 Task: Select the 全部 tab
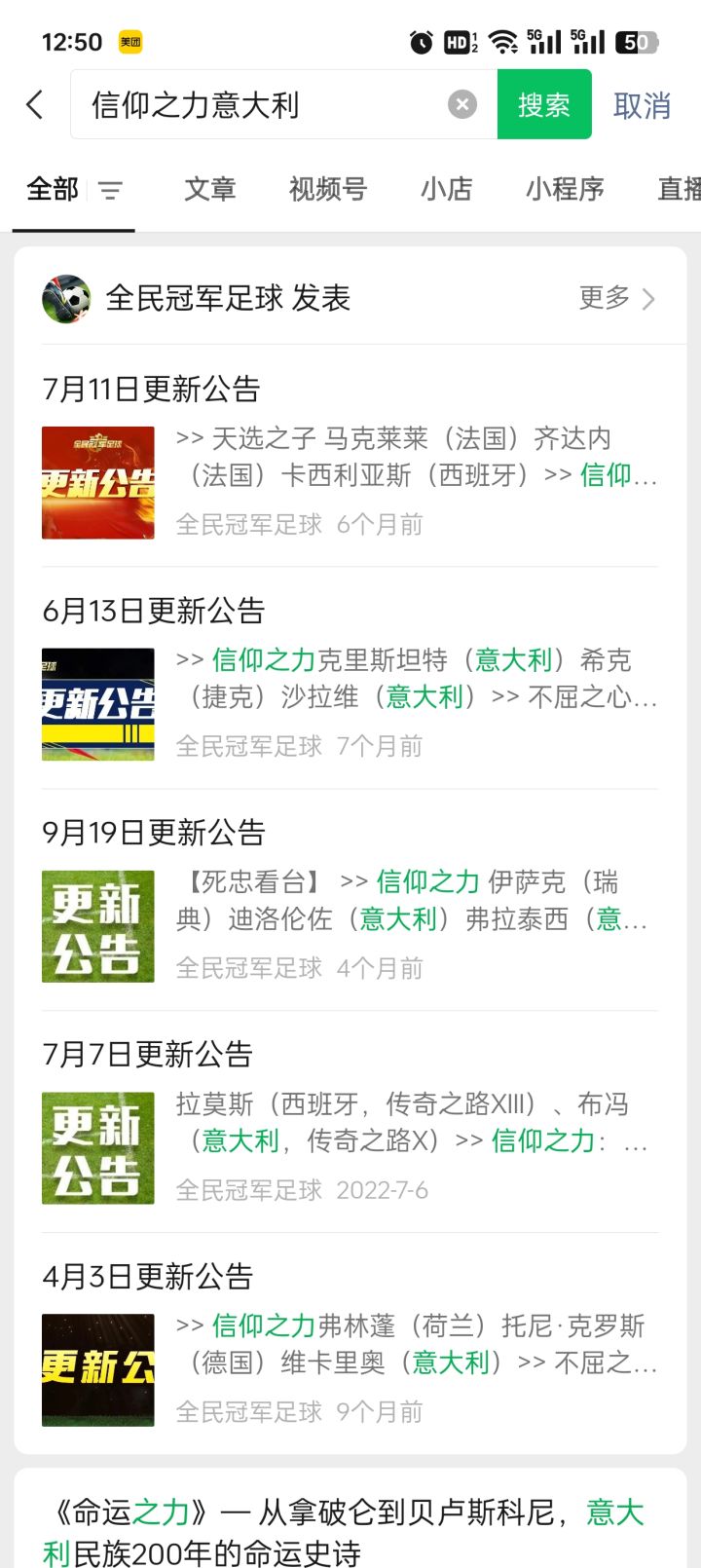53,189
